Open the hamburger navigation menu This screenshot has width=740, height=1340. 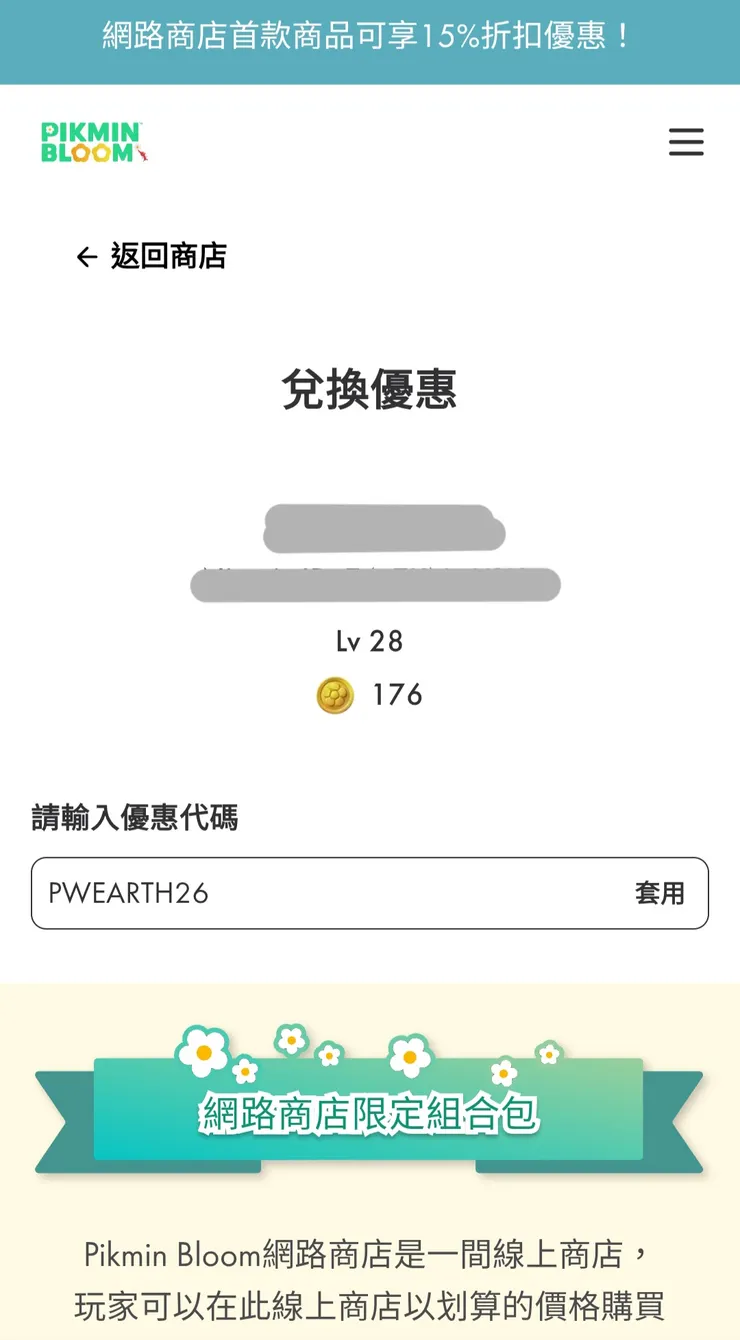point(686,142)
